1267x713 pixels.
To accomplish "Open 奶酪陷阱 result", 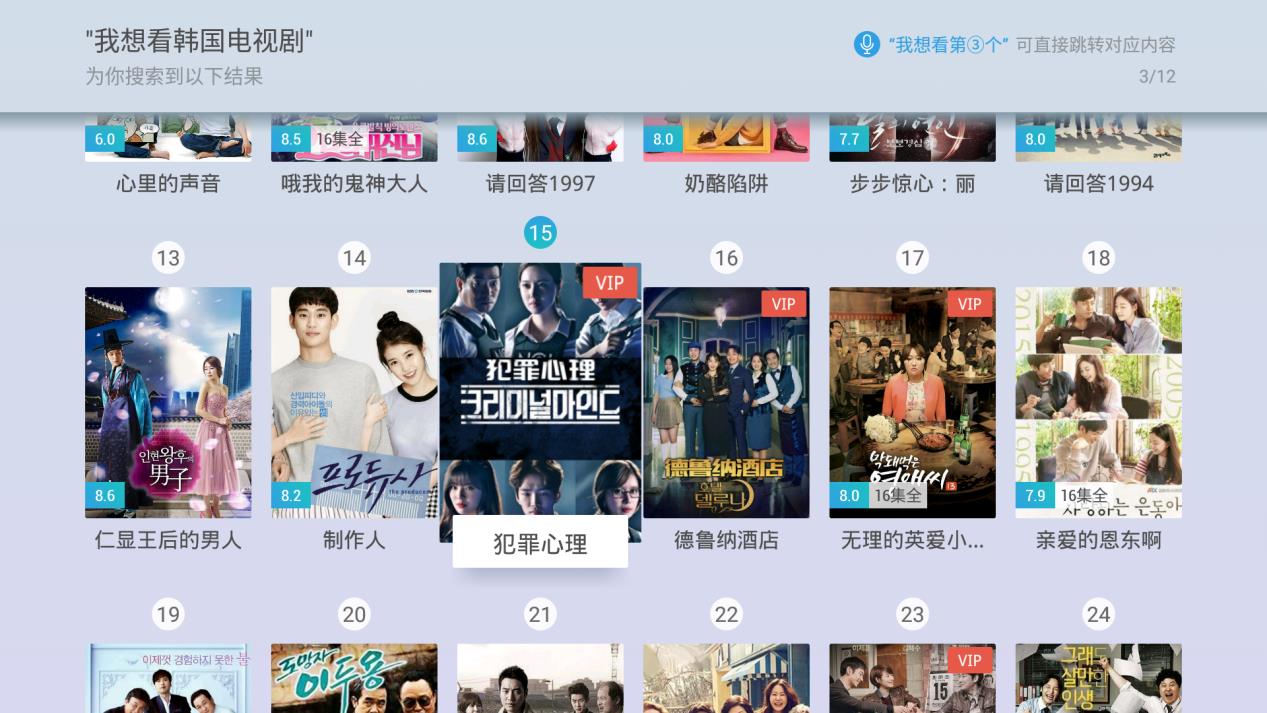I will [x=726, y=140].
